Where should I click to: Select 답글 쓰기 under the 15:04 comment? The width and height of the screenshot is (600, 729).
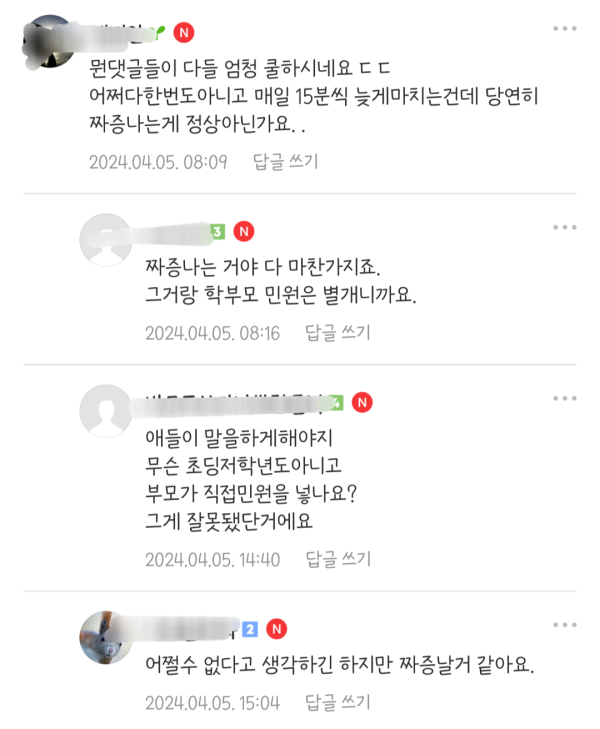(338, 703)
